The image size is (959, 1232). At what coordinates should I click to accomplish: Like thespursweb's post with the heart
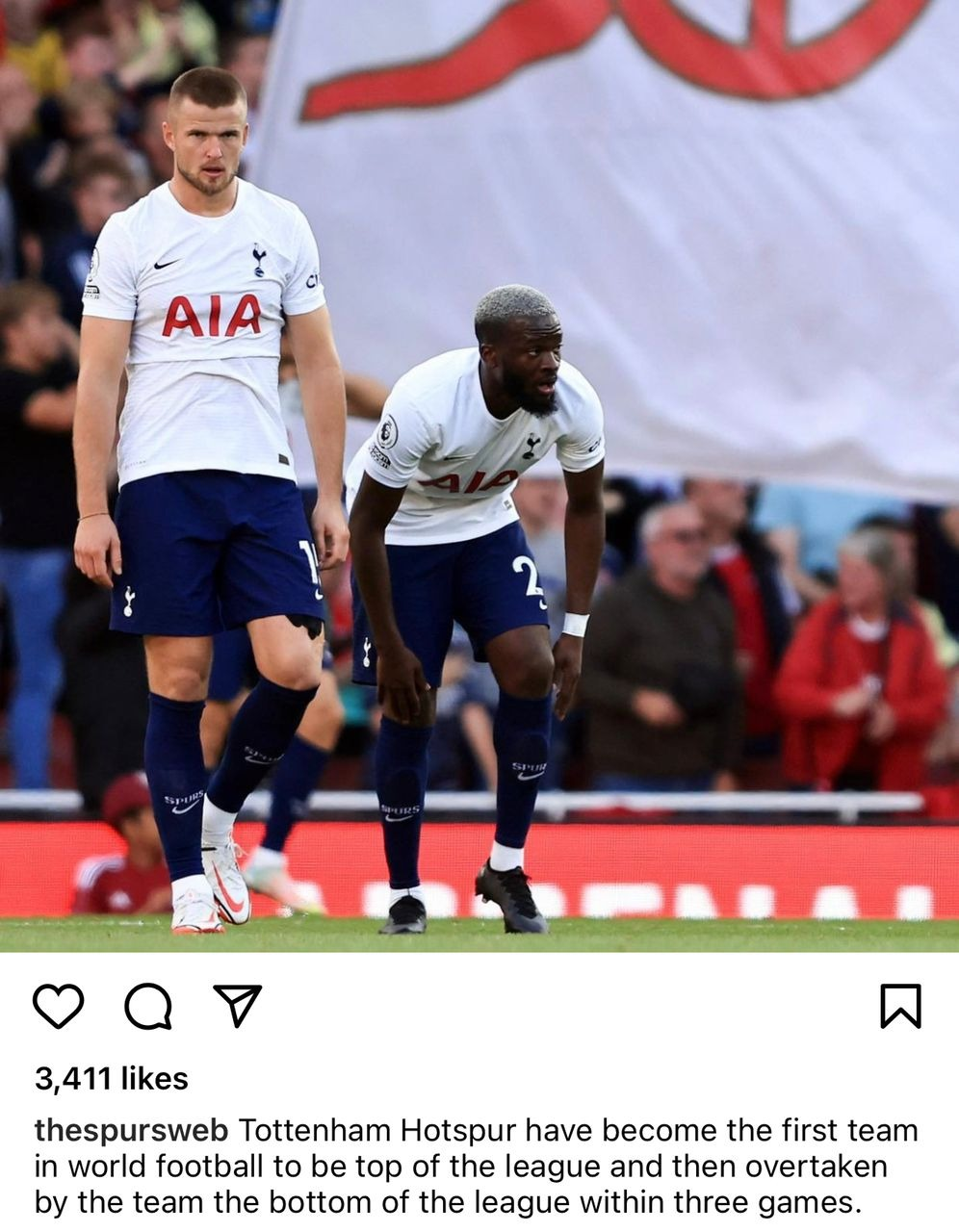pyautogui.click(x=59, y=1006)
